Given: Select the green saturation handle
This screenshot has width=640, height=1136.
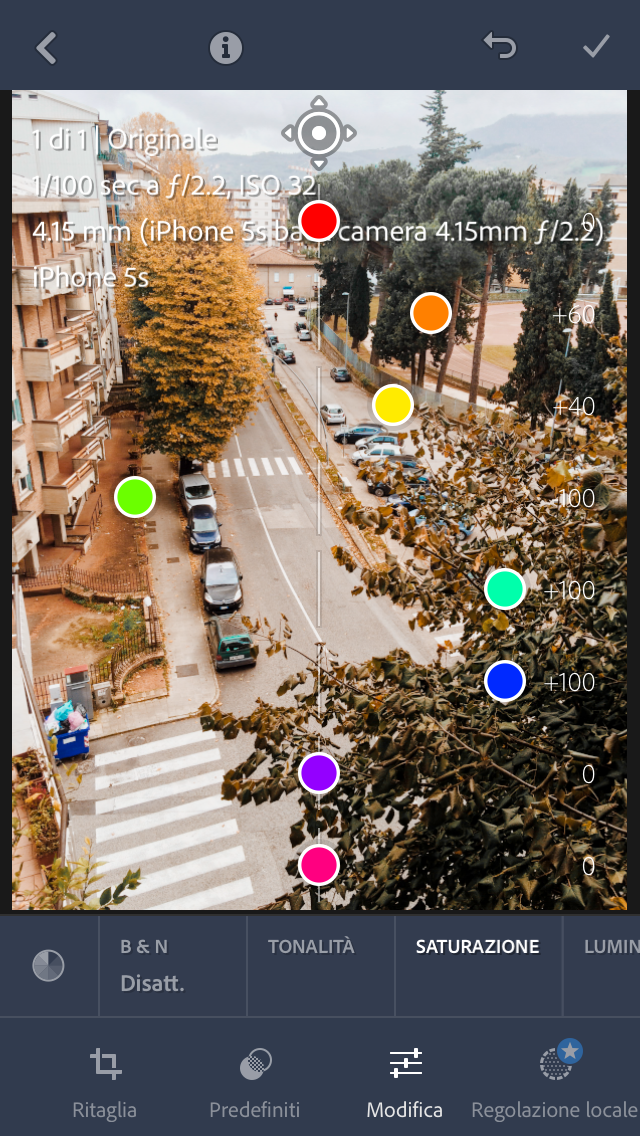Looking at the screenshot, I should tap(135, 496).
